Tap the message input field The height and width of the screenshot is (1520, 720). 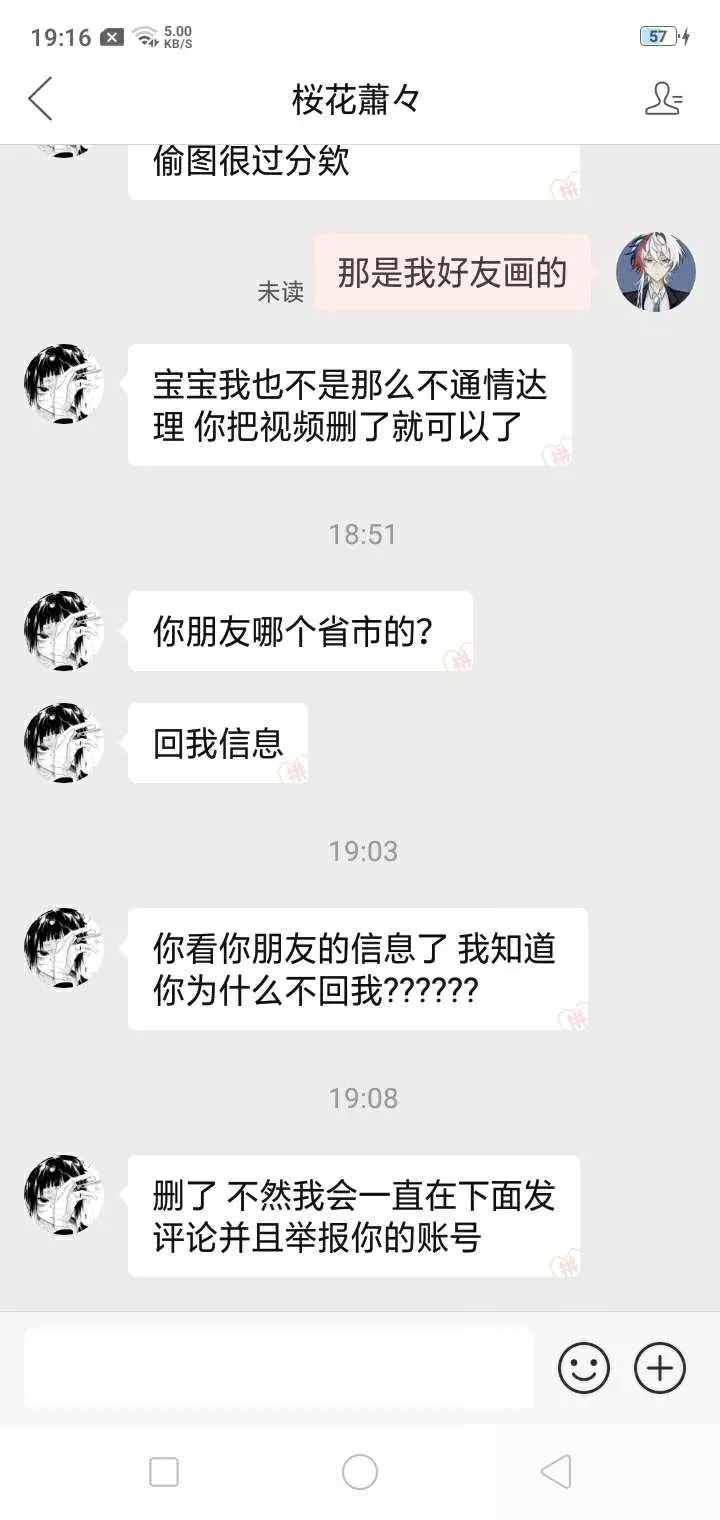(x=278, y=1367)
